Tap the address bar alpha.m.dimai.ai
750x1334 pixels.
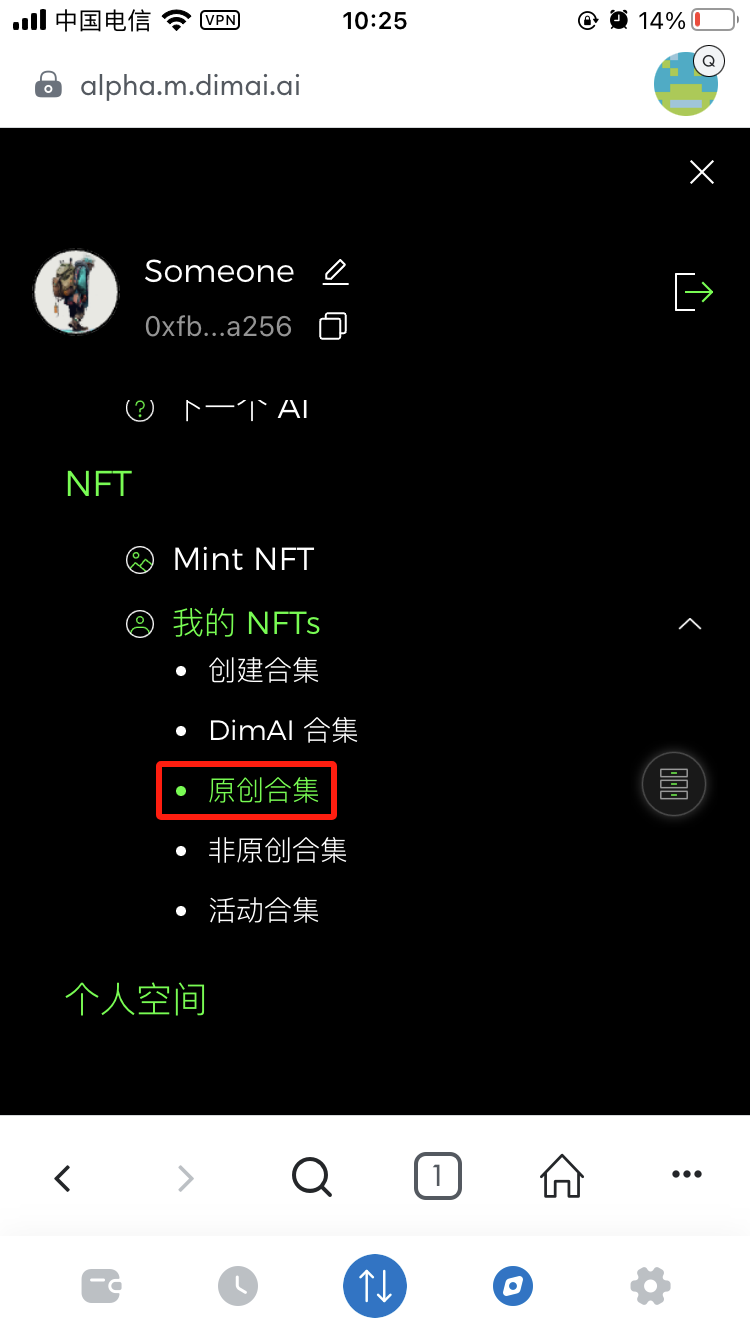point(190,86)
